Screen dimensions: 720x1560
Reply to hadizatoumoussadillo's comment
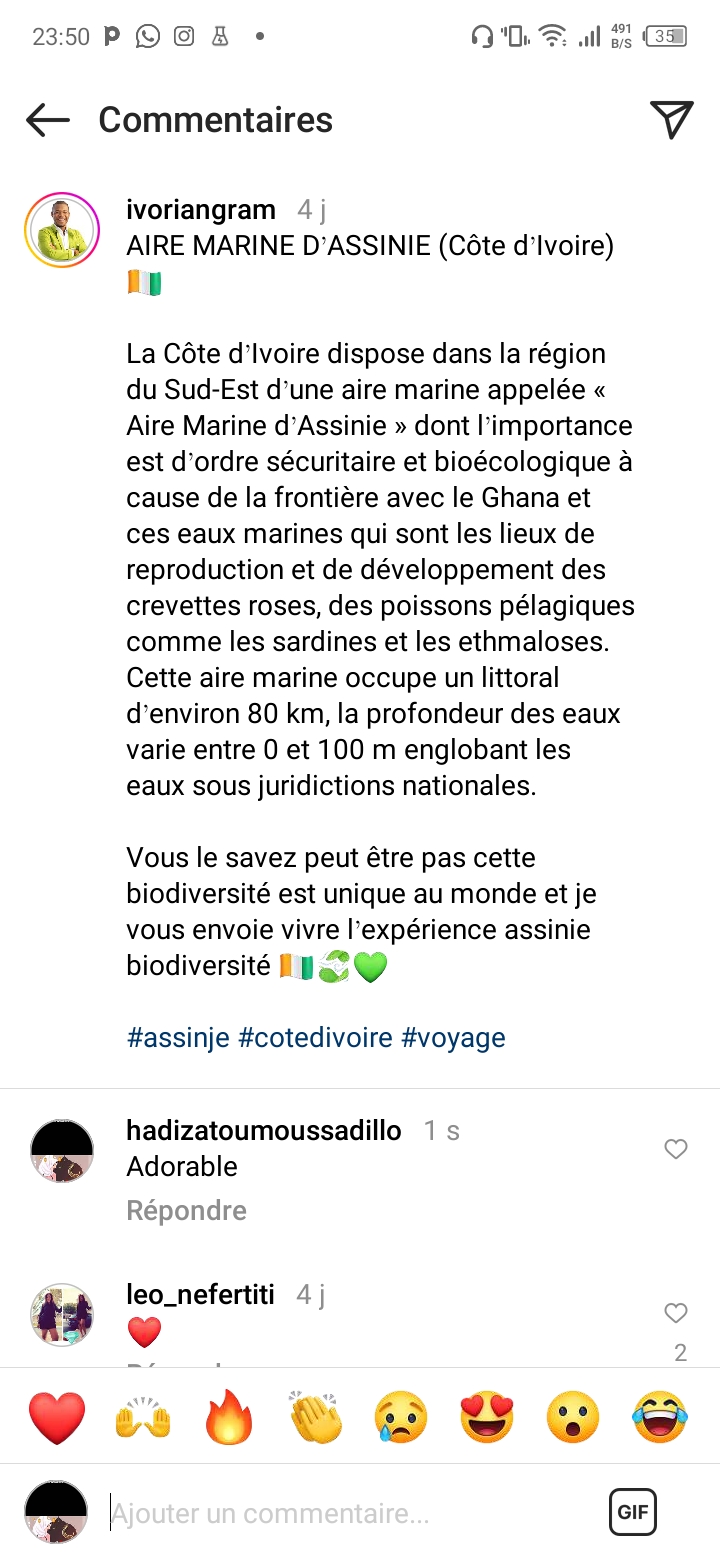coord(186,1210)
